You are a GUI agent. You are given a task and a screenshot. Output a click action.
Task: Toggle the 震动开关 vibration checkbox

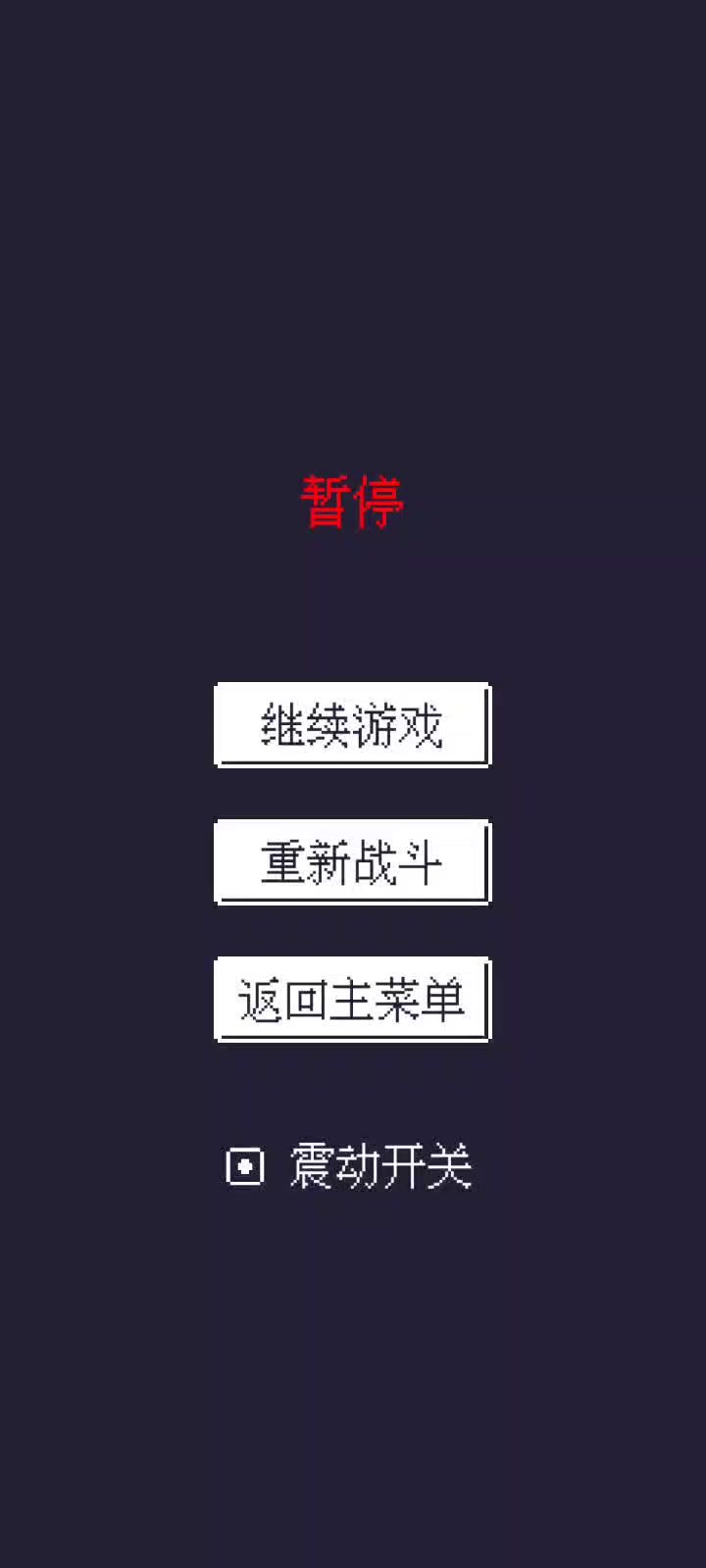coord(245,1167)
